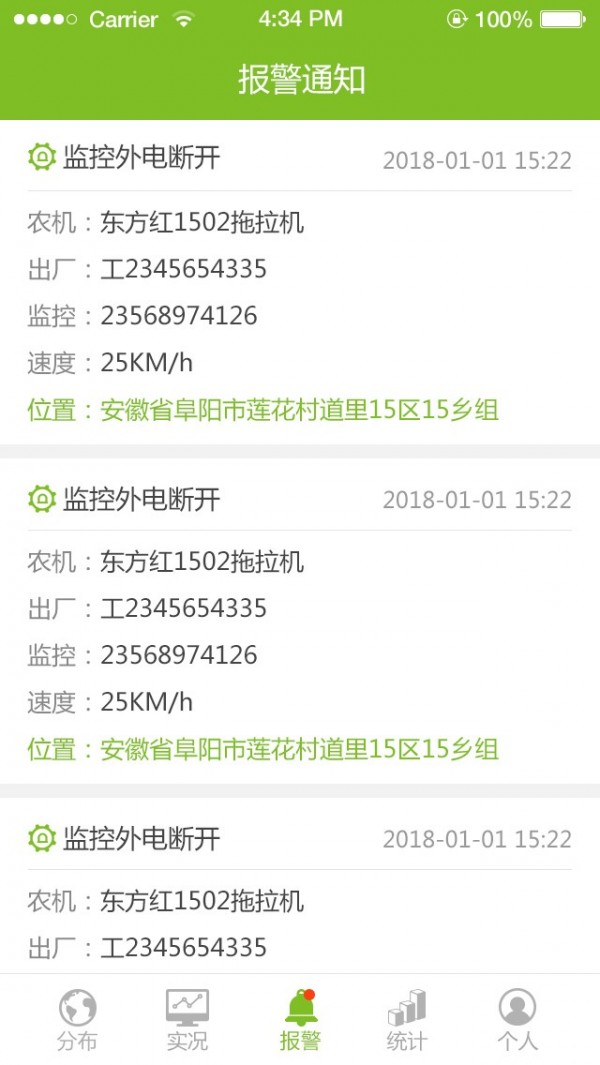The height and width of the screenshot is (1065, 600).
Task: Switch to the 实况 tab
Action: pos(187,1019)
